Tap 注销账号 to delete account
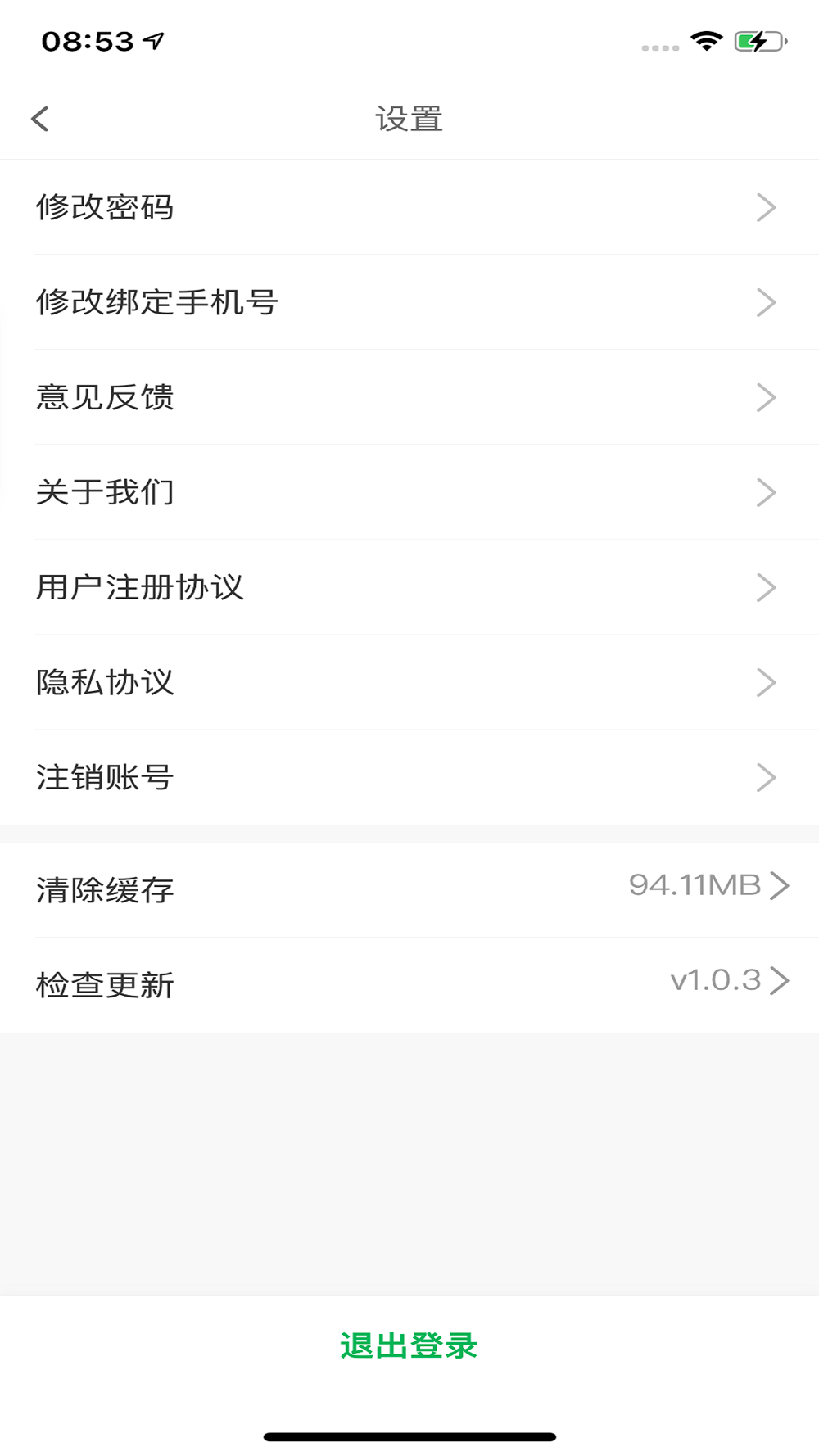 (409, 777)
